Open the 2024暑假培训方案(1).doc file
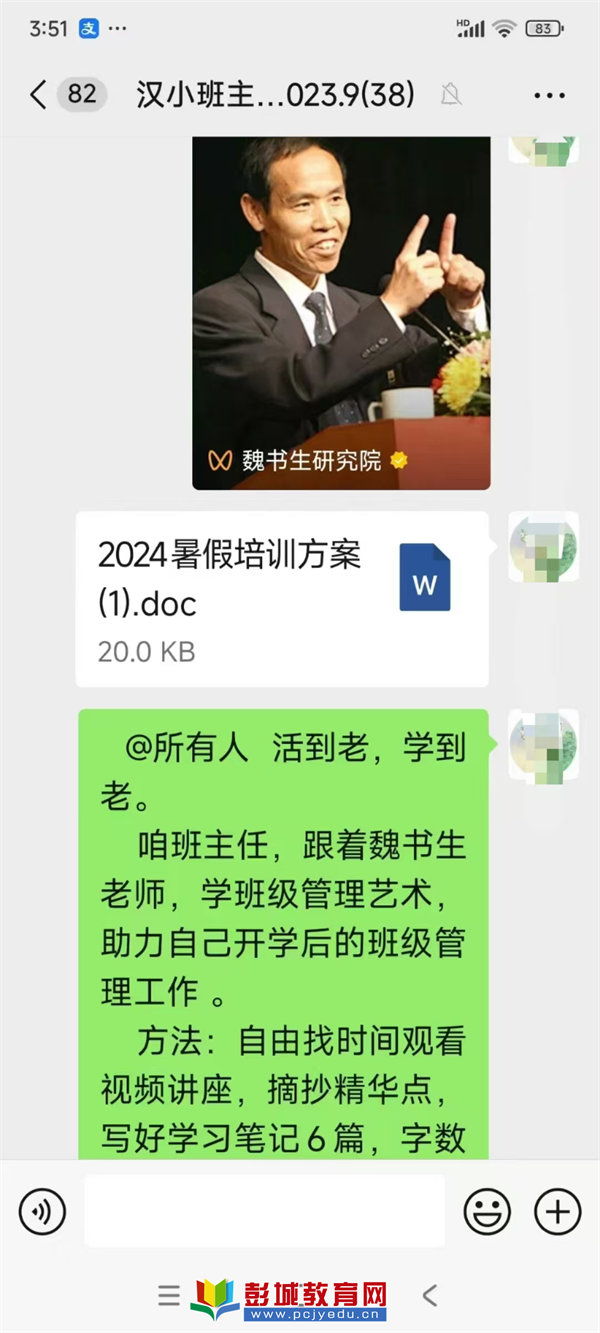The image size is (600, 1333). pos(282,598)
